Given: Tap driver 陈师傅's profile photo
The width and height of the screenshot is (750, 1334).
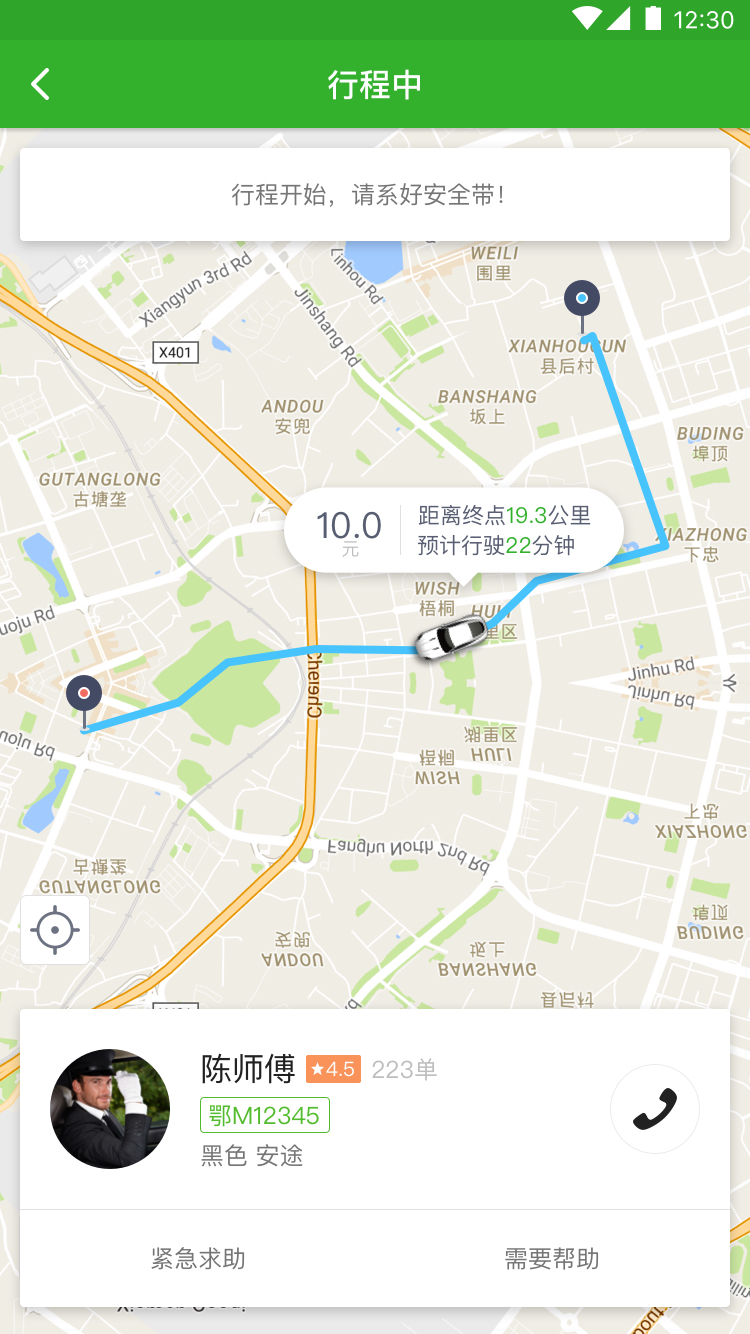Looking at the screenshot, I should coord(110,1108).
